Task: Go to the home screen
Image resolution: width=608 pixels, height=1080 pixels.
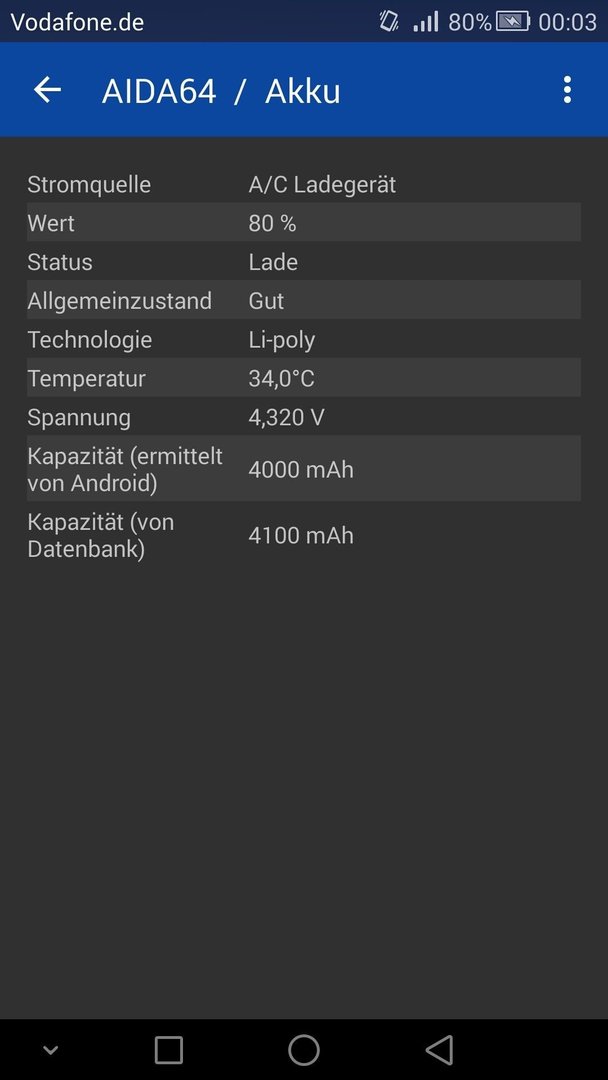Action: (304, 1050)
